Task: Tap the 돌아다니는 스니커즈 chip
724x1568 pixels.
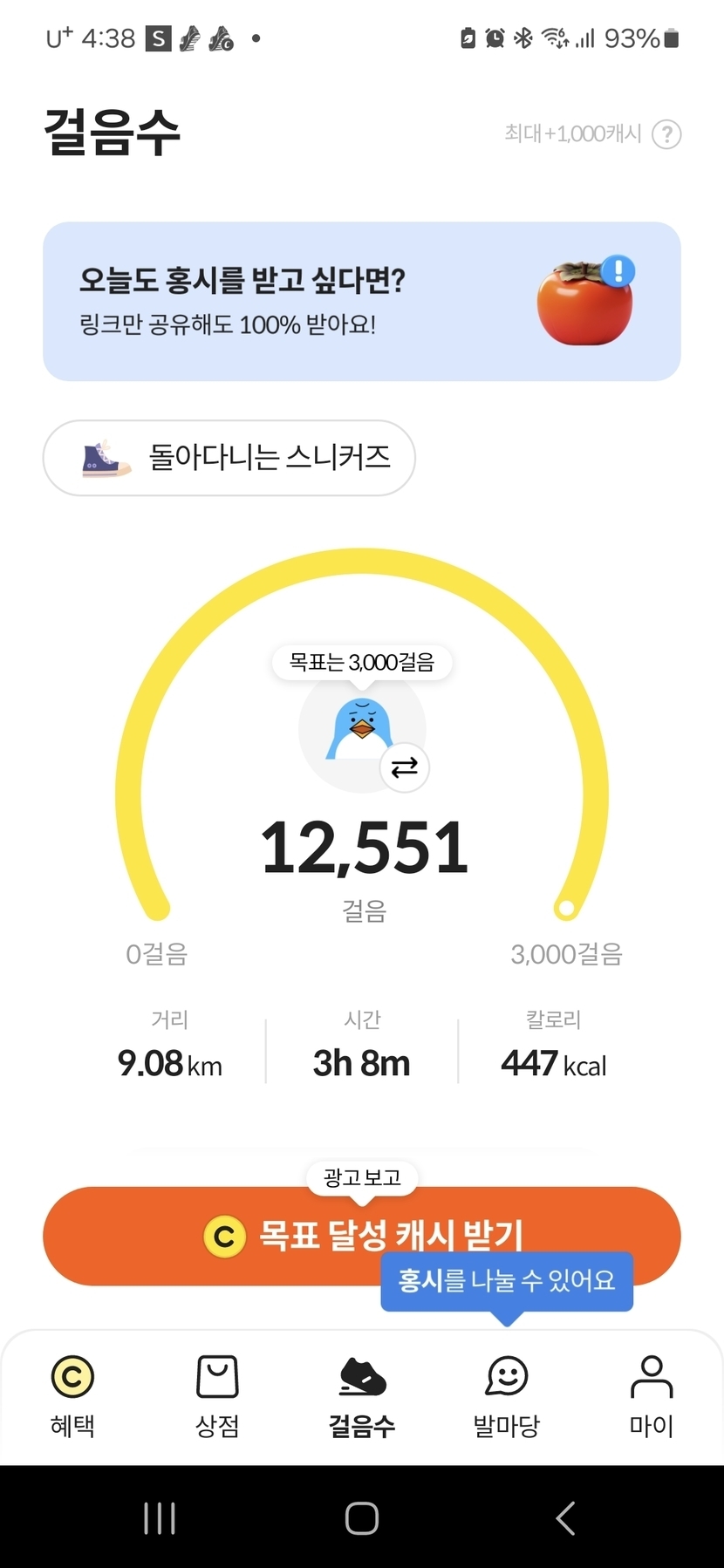Action: coord(229,458)
